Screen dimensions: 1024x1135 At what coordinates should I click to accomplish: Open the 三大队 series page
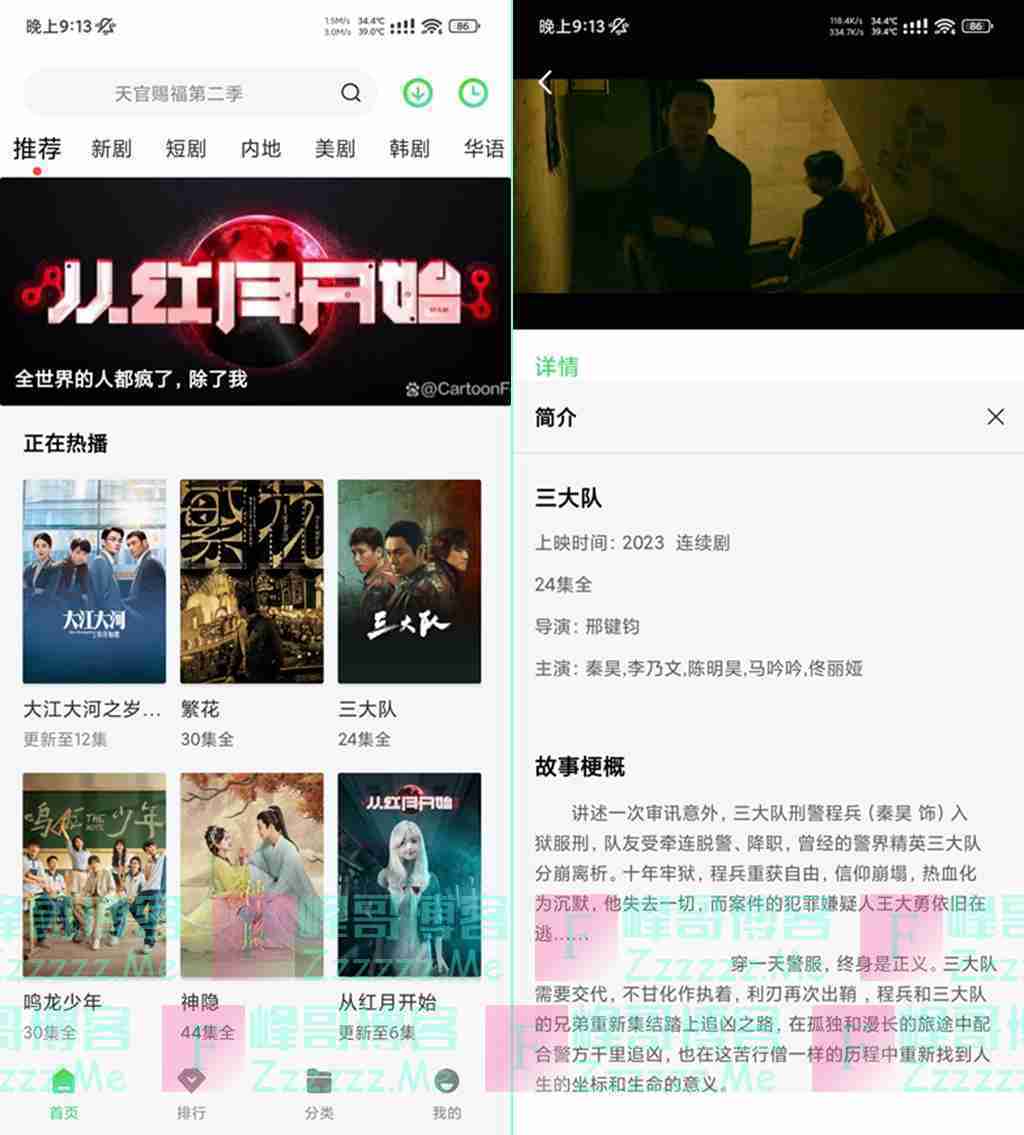click(409, 580)
